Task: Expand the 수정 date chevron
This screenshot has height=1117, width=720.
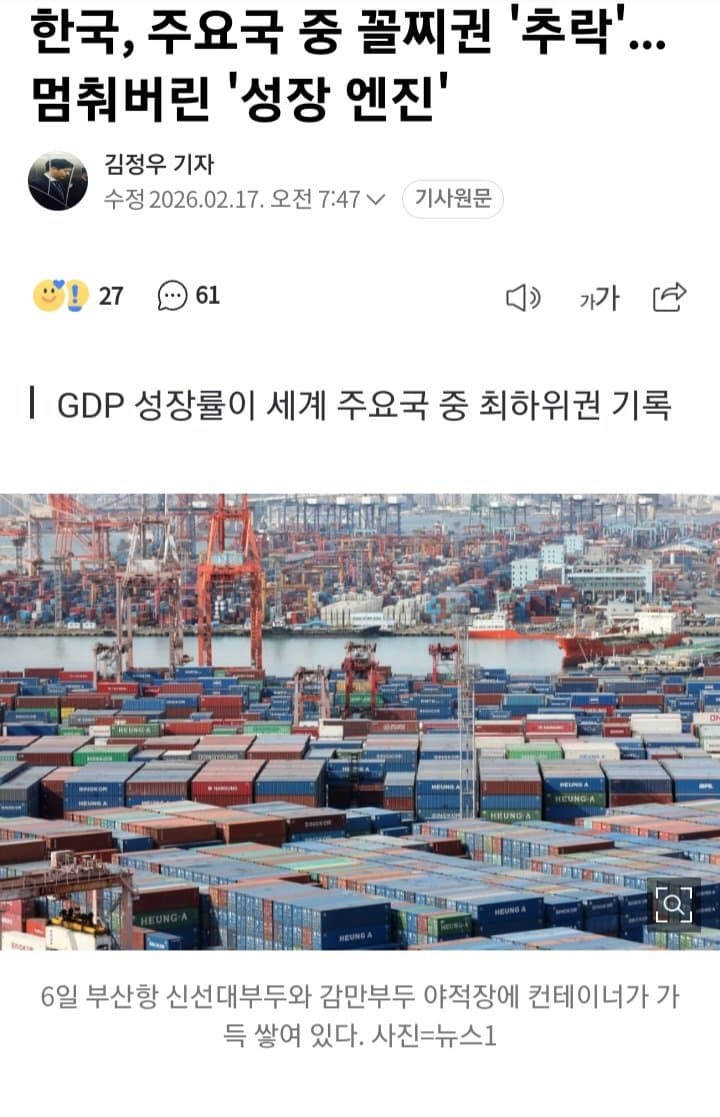Action: click(x=376, y=200)
